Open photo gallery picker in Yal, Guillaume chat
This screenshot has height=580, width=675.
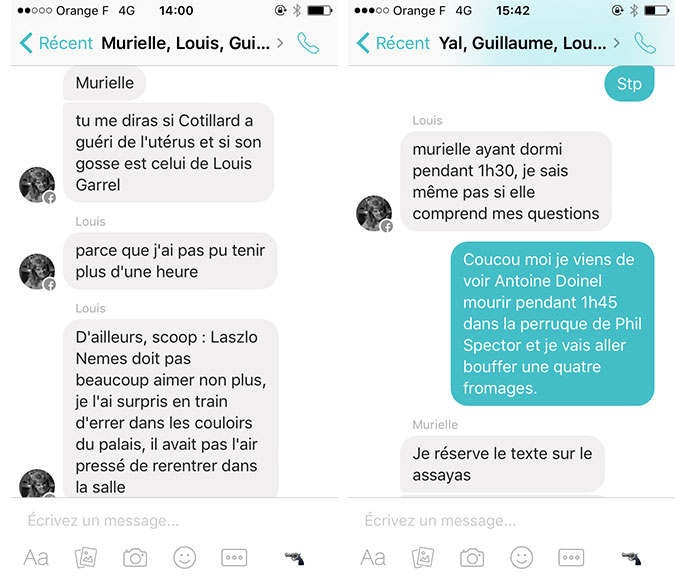[422, 558]
